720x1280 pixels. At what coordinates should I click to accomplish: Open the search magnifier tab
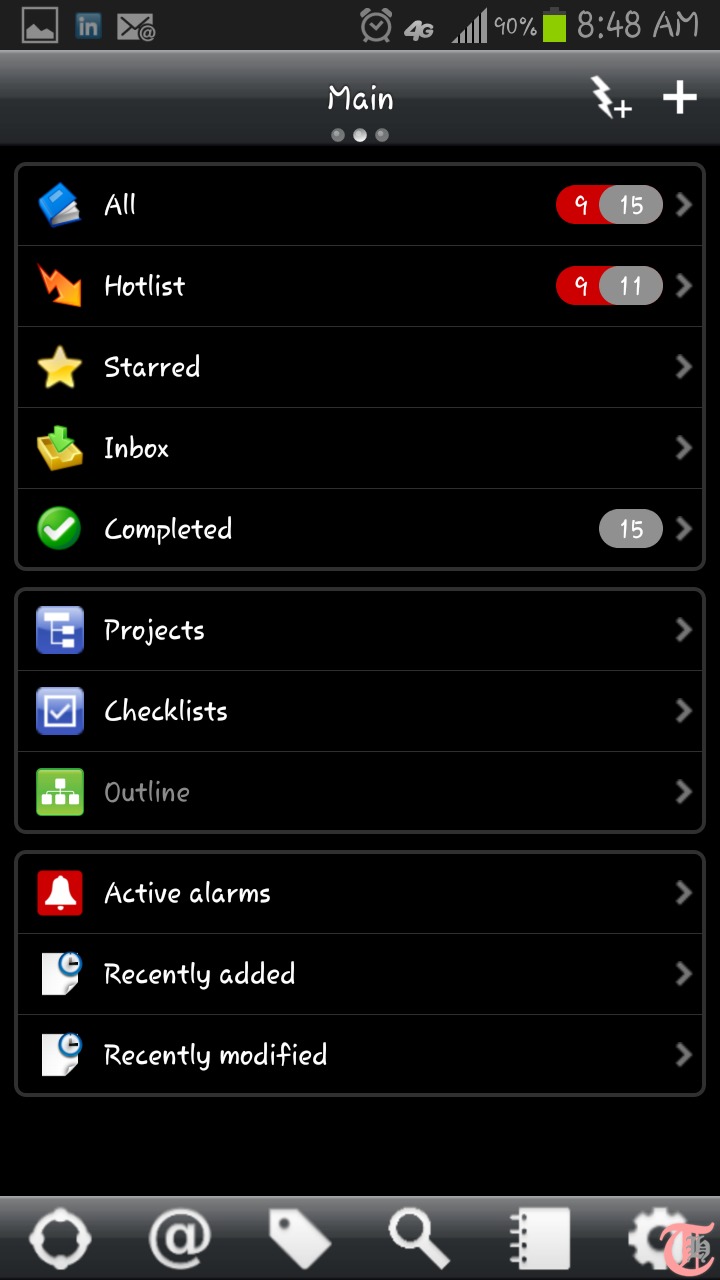(x=420, y=1240)
